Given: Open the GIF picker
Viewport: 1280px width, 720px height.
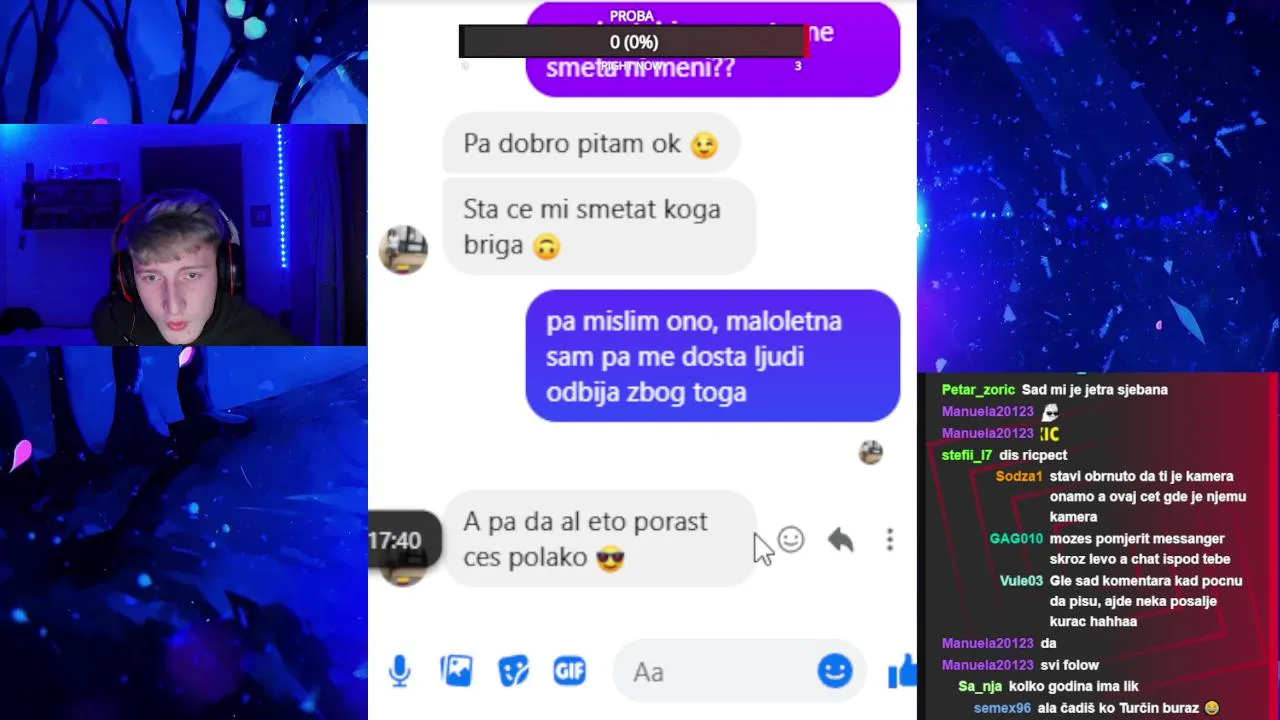Looking at the screenshot, I should coord(569,671).
